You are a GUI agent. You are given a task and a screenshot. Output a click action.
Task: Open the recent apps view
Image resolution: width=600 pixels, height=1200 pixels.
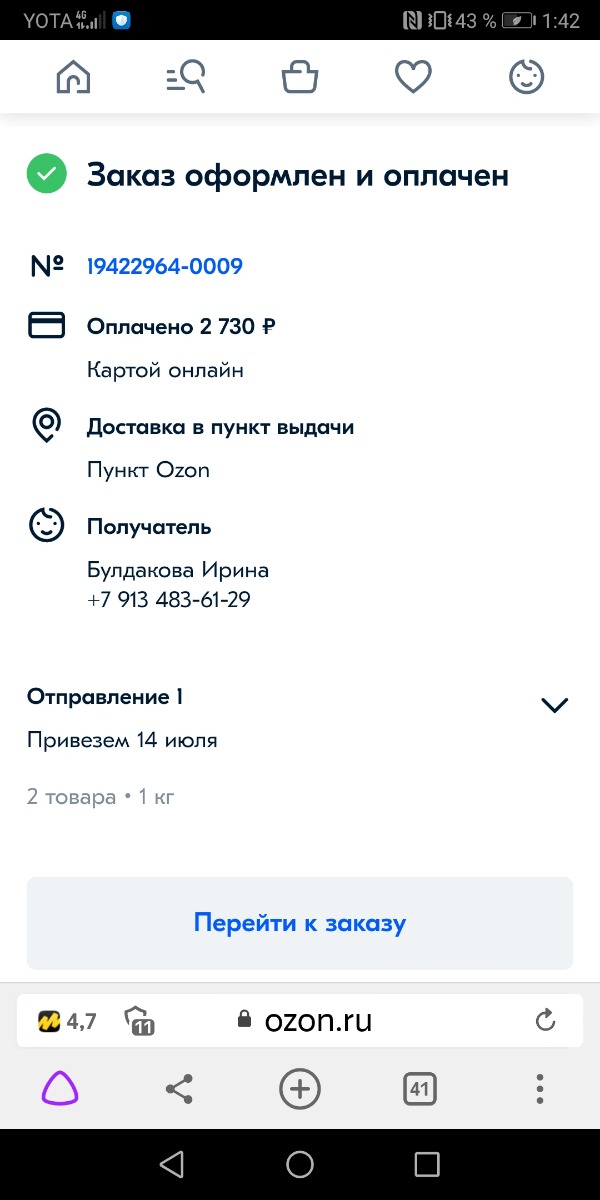click(427, 1164)
